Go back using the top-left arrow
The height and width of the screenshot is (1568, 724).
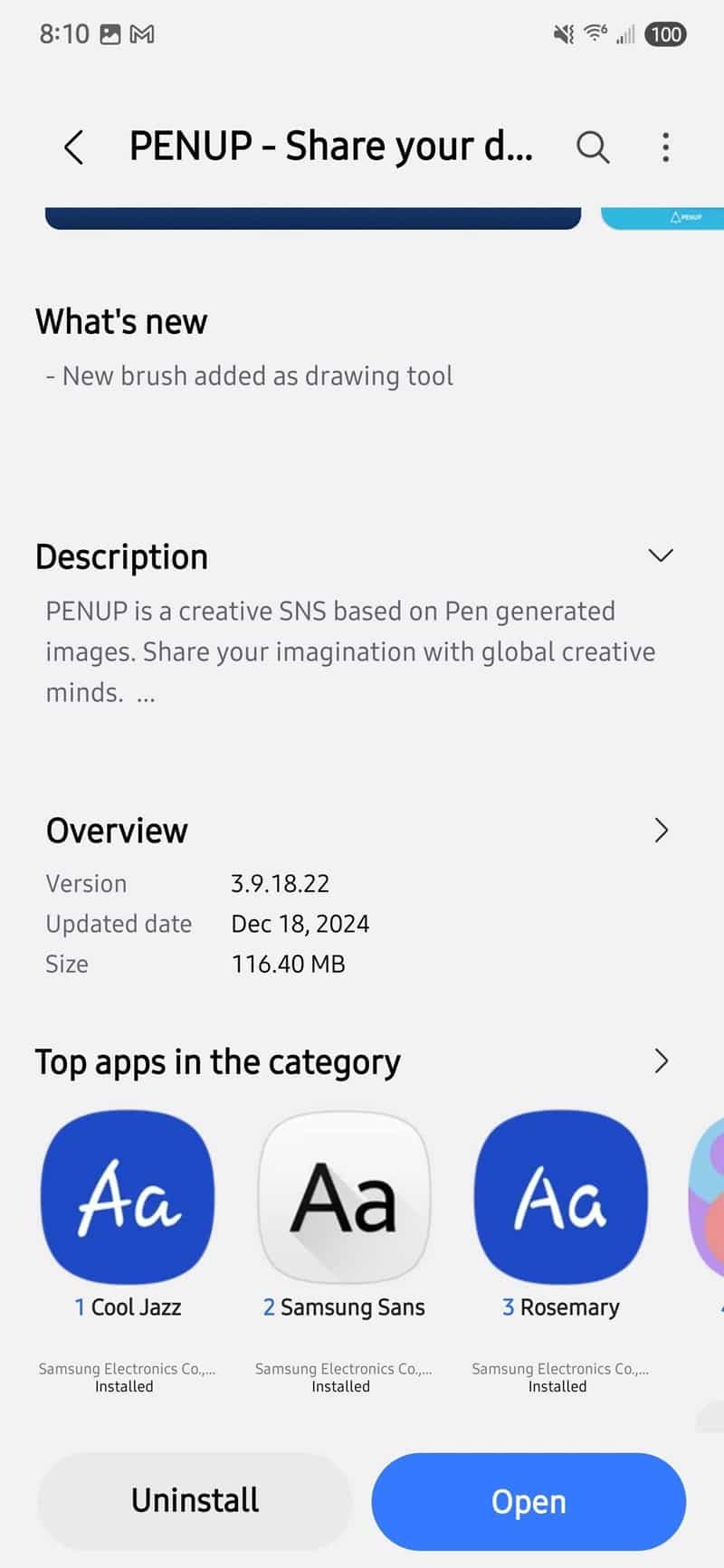pos(74,147)
